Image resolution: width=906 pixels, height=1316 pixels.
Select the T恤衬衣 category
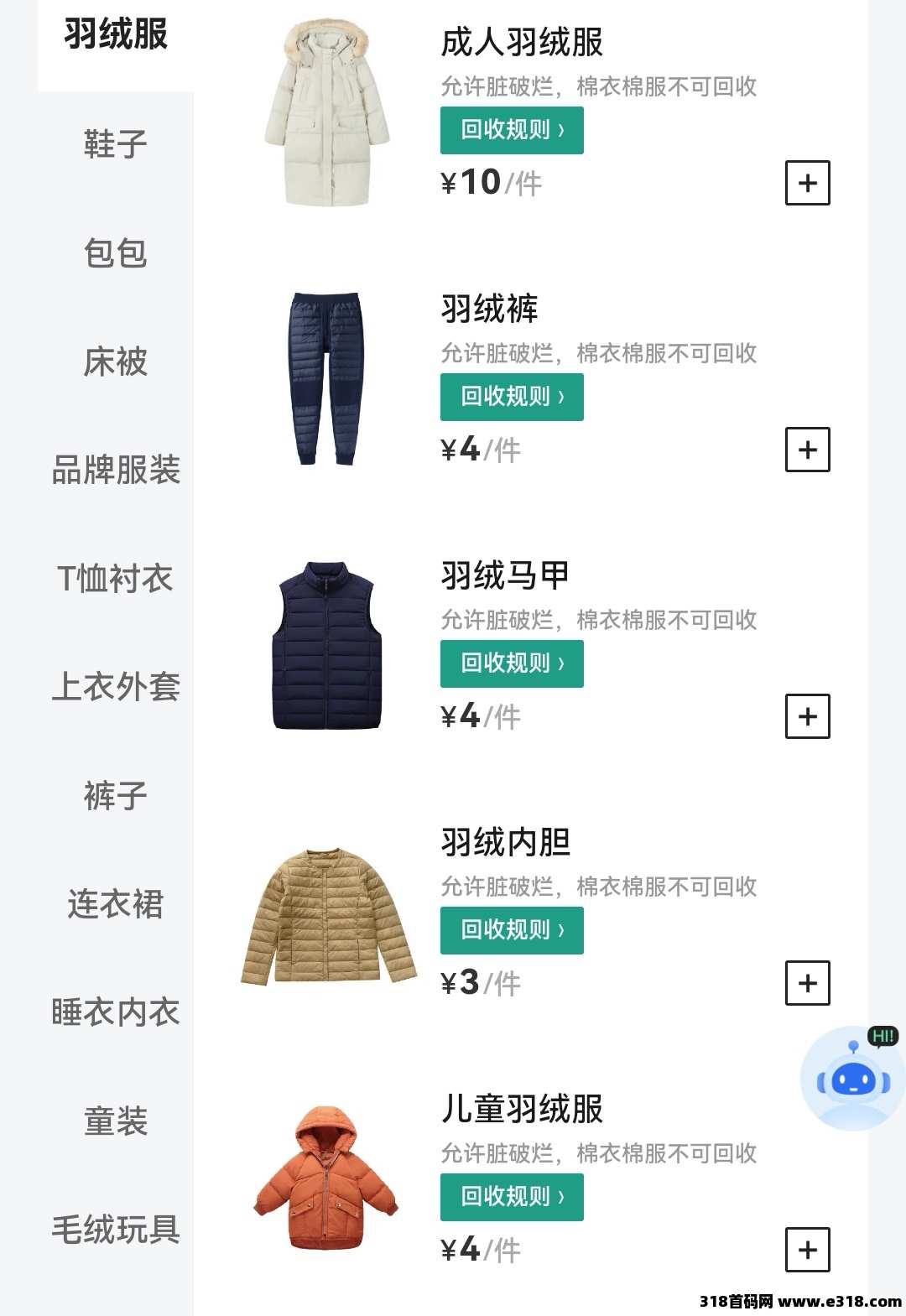coord(116,579)
